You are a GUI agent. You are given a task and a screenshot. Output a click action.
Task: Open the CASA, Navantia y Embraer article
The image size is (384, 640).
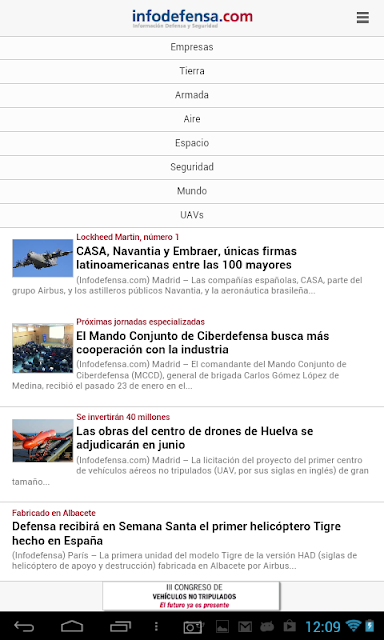[186, 258]
